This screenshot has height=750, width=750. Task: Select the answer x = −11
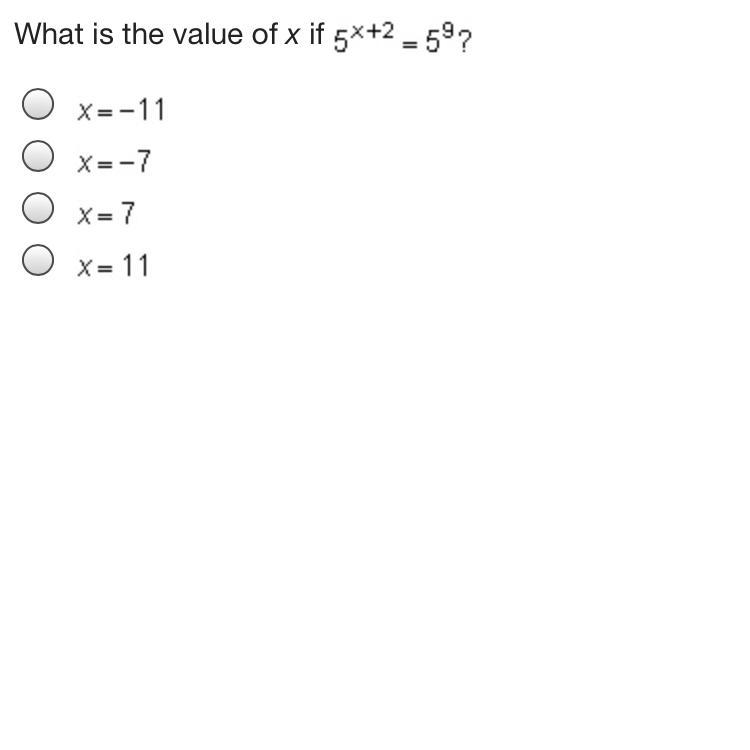pos(38,104)
